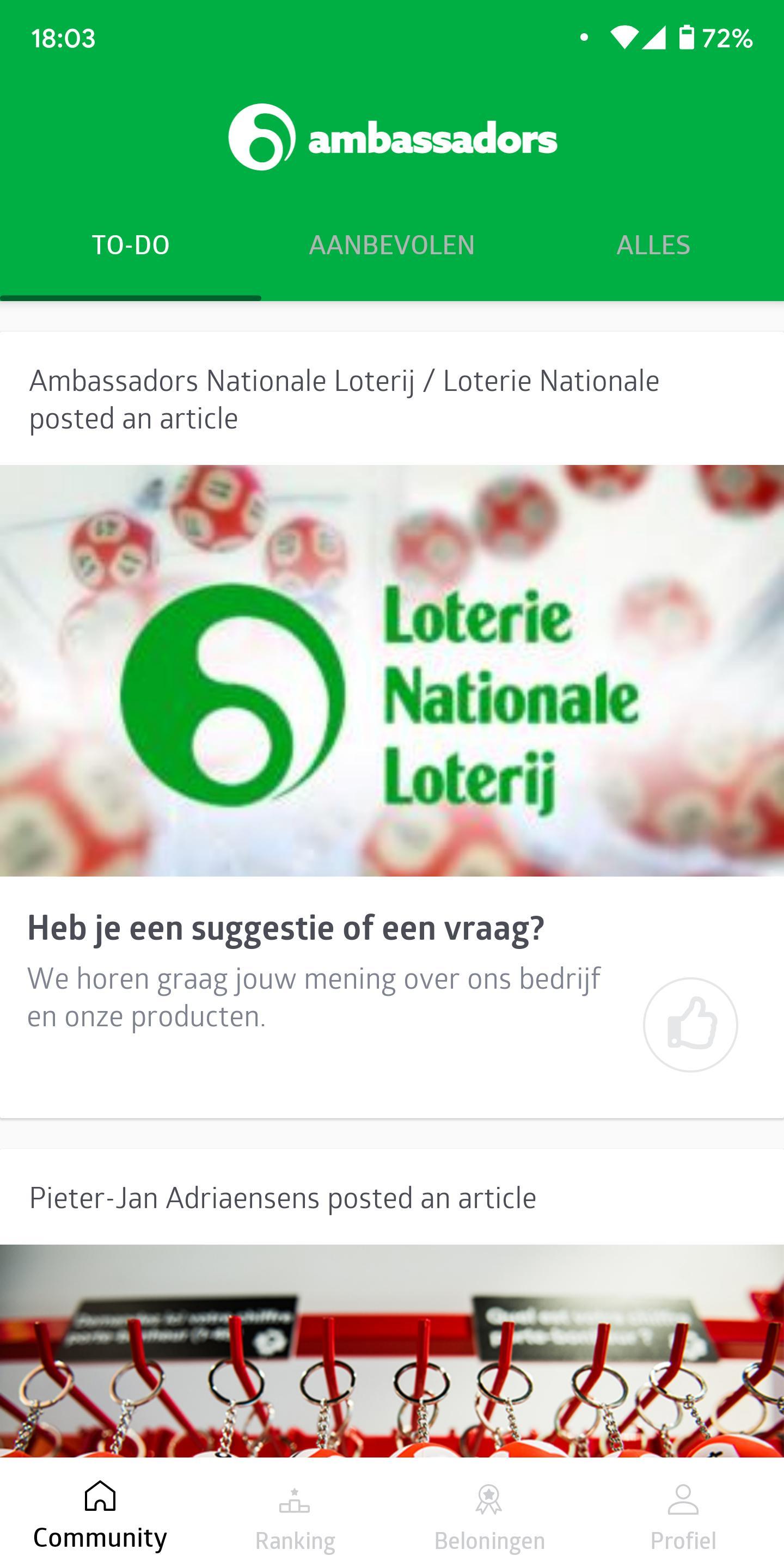Switch to the AANBEVOLEN tab
Image resolution: width=784 pixels, height=1568 pixels.
coord(391,246)
